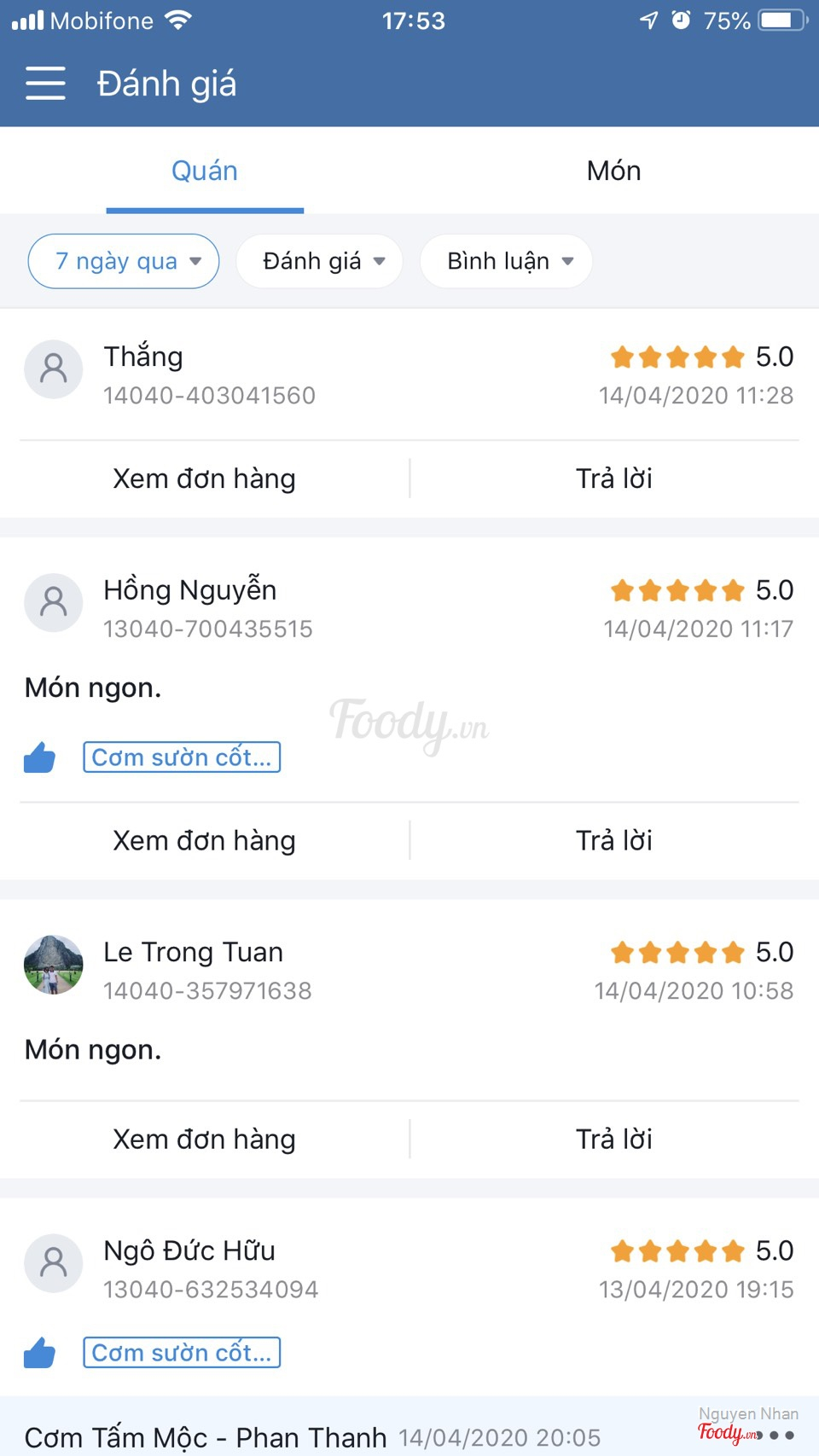Switch to the Món tab
Screen dimensions: 819x1456
613,171
